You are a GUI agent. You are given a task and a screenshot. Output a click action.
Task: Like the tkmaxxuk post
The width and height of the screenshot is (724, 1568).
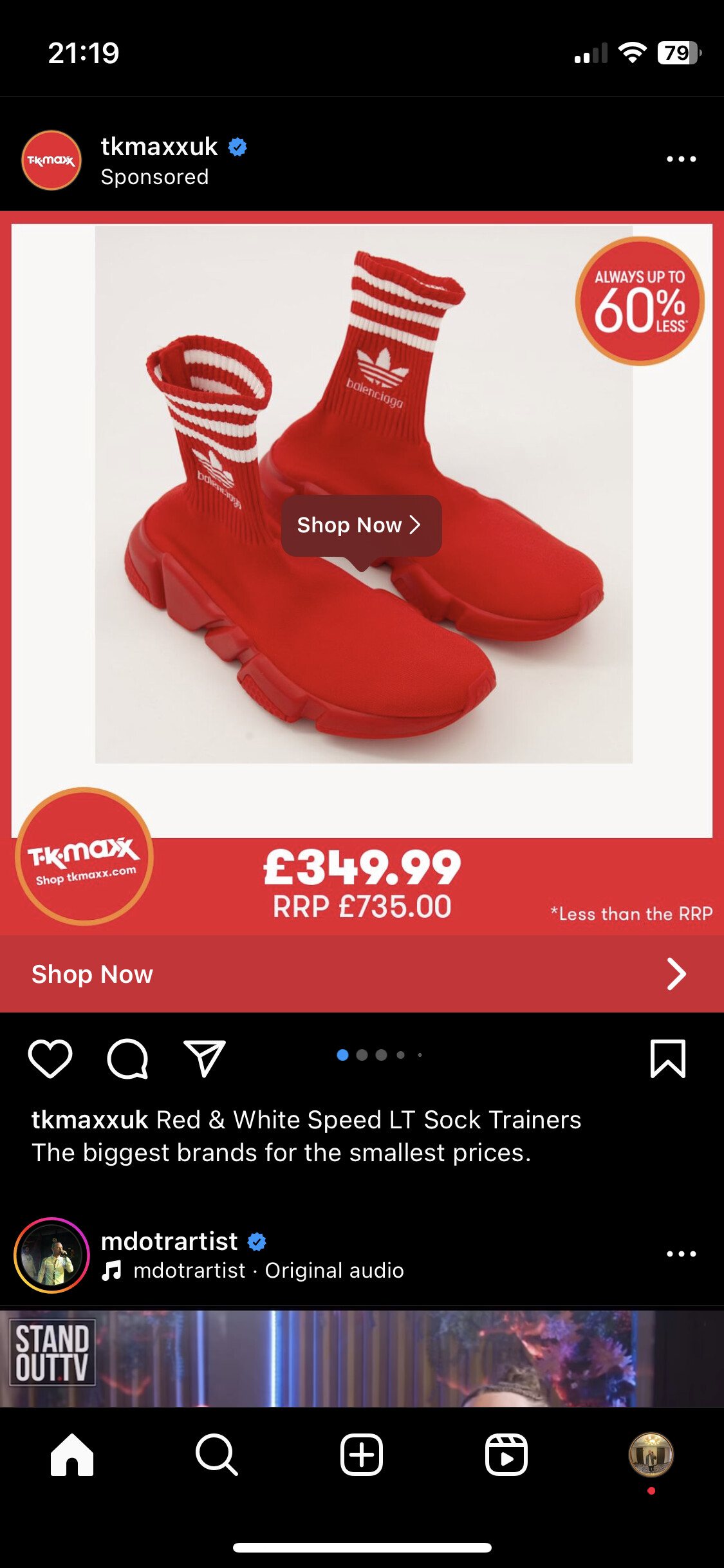[50, 1058]
